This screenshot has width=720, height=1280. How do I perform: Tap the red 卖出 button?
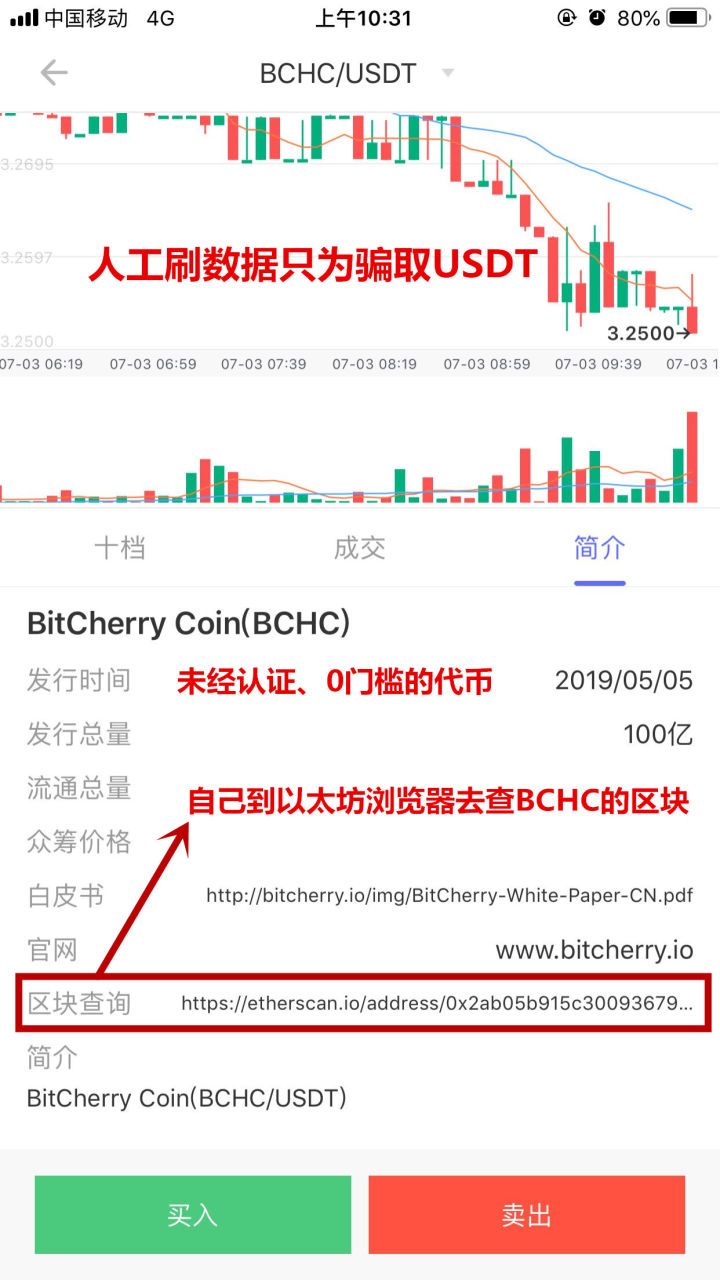coord(526,1214)
